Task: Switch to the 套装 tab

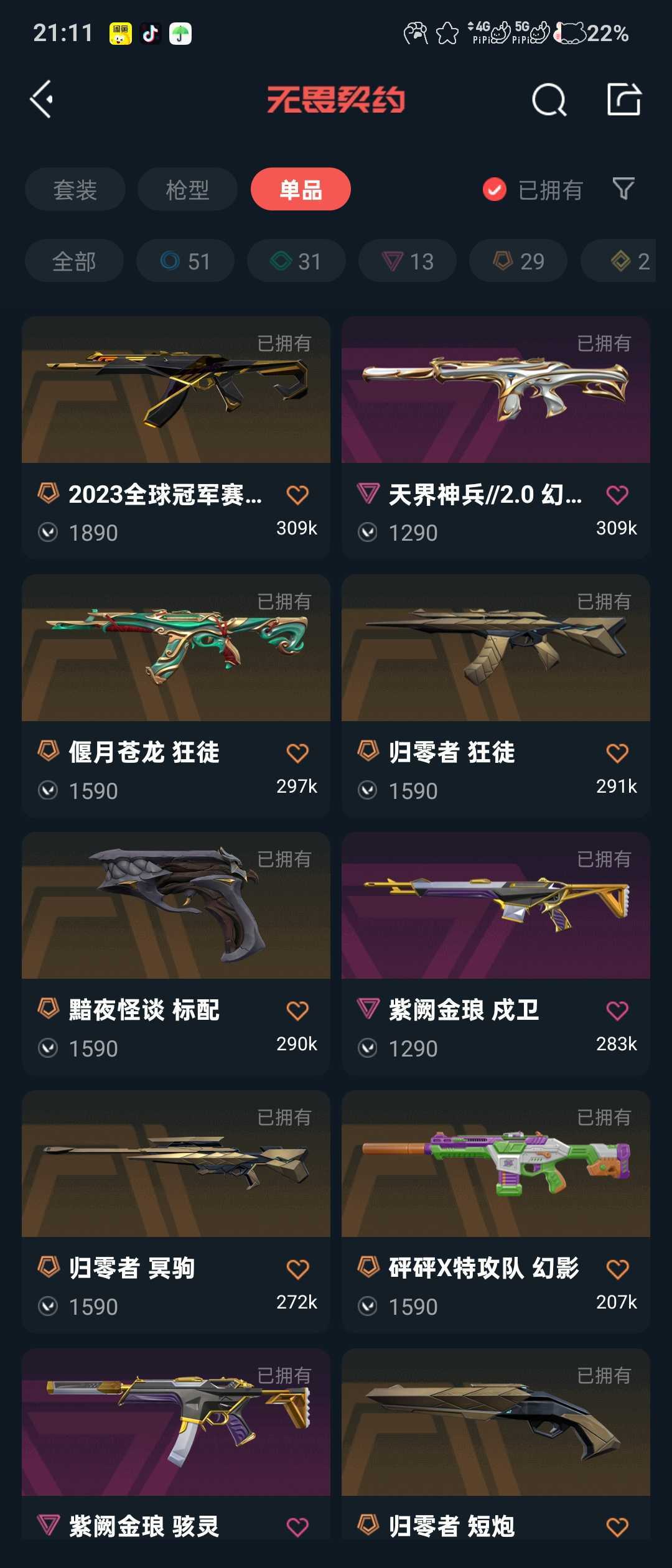Action: tap(75, 189)
